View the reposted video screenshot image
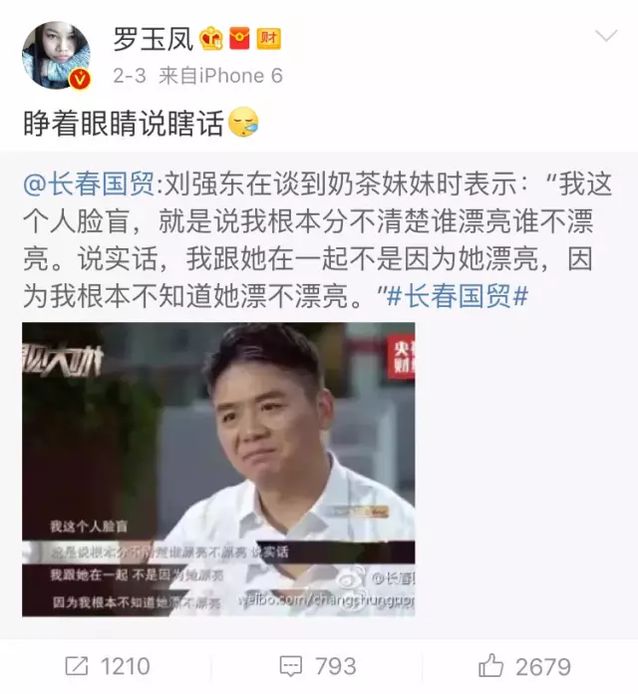The width and height of the screenshot is (638, 694). click(218, 468)
